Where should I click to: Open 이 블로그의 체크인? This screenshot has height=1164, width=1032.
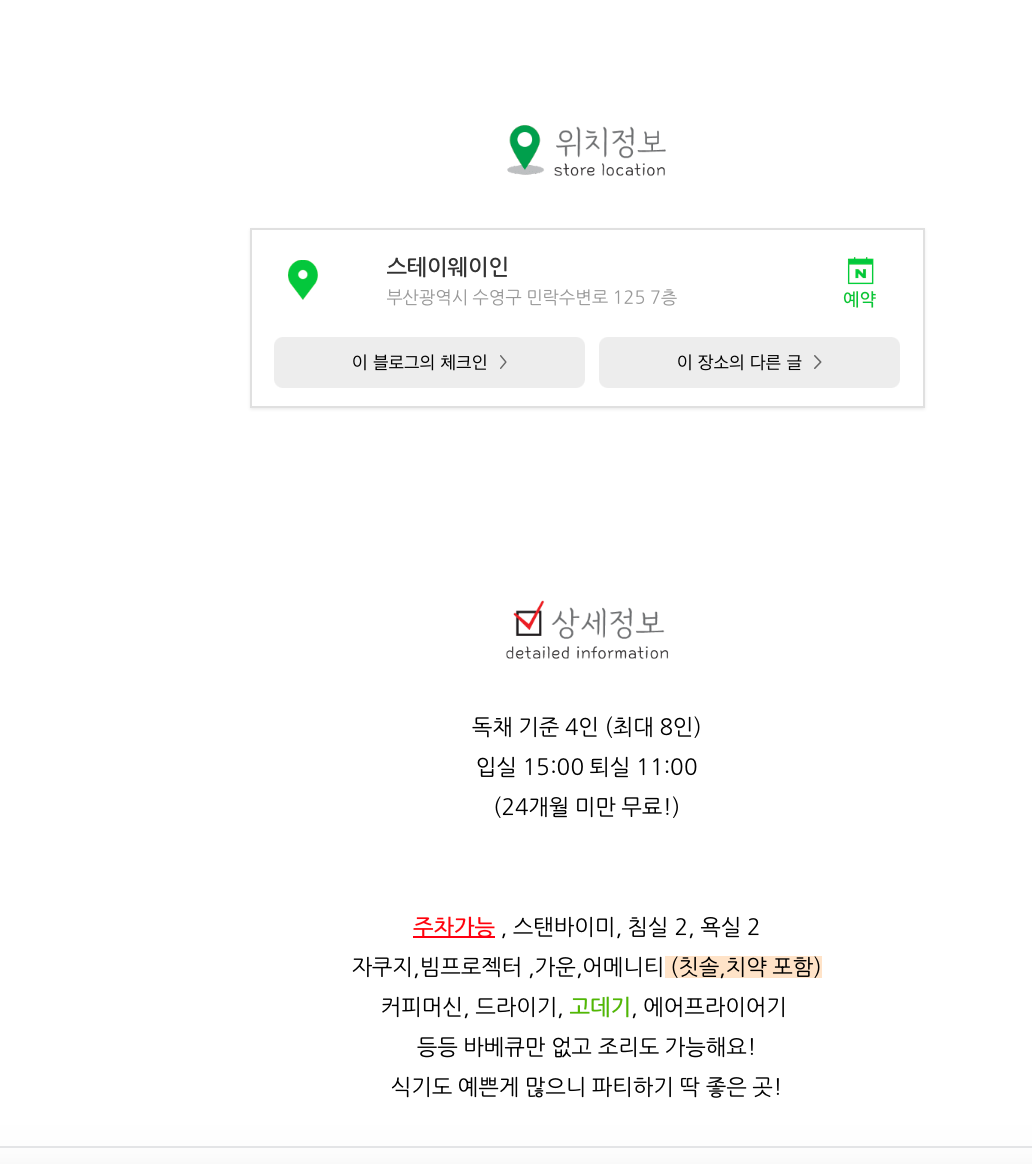[x=429, y=362]
